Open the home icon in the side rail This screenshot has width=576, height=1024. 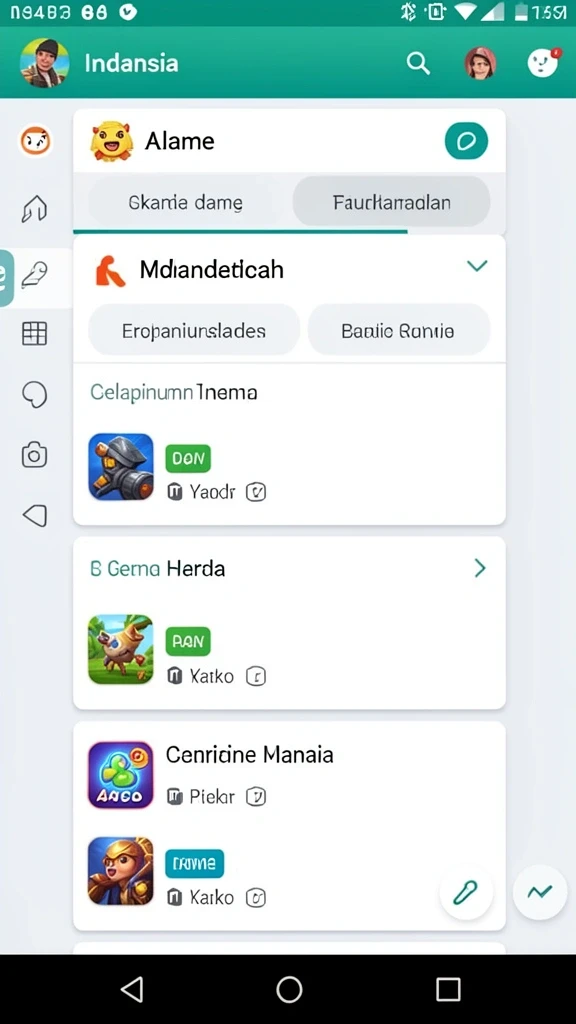35,209
